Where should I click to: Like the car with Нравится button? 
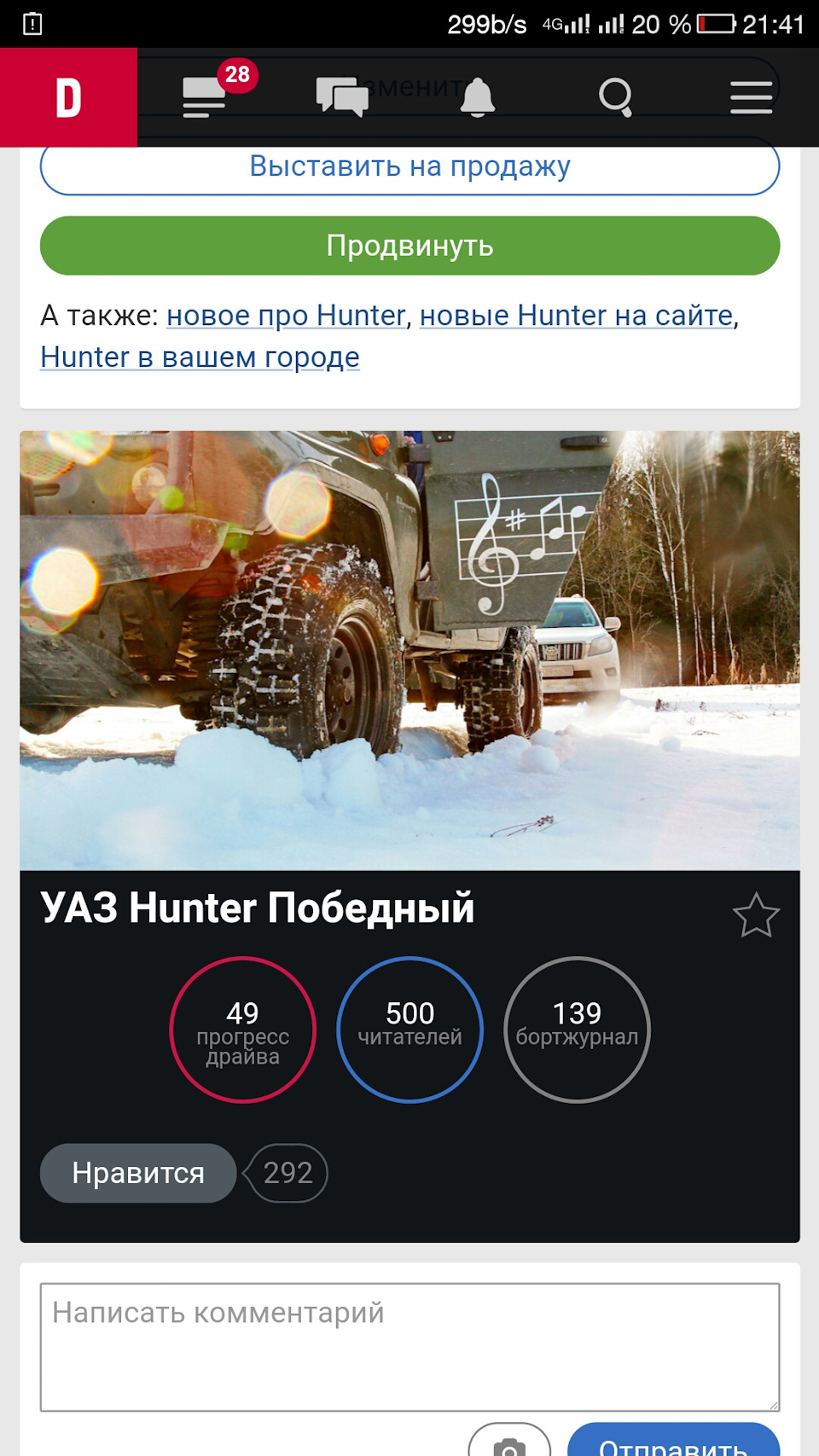(138, 1173)
